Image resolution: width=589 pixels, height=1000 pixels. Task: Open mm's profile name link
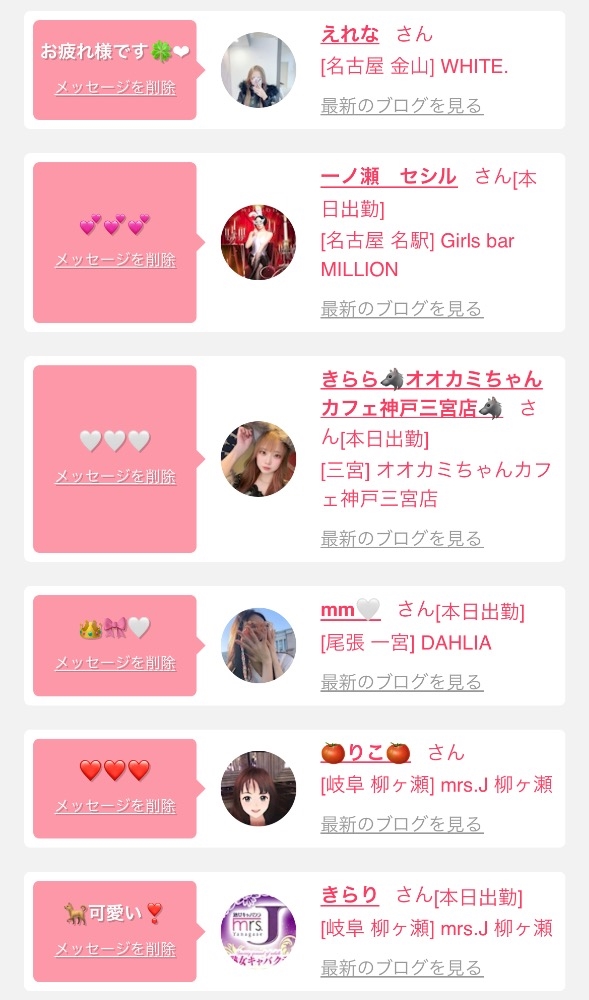pyautogui.click(x=351, y=610)
